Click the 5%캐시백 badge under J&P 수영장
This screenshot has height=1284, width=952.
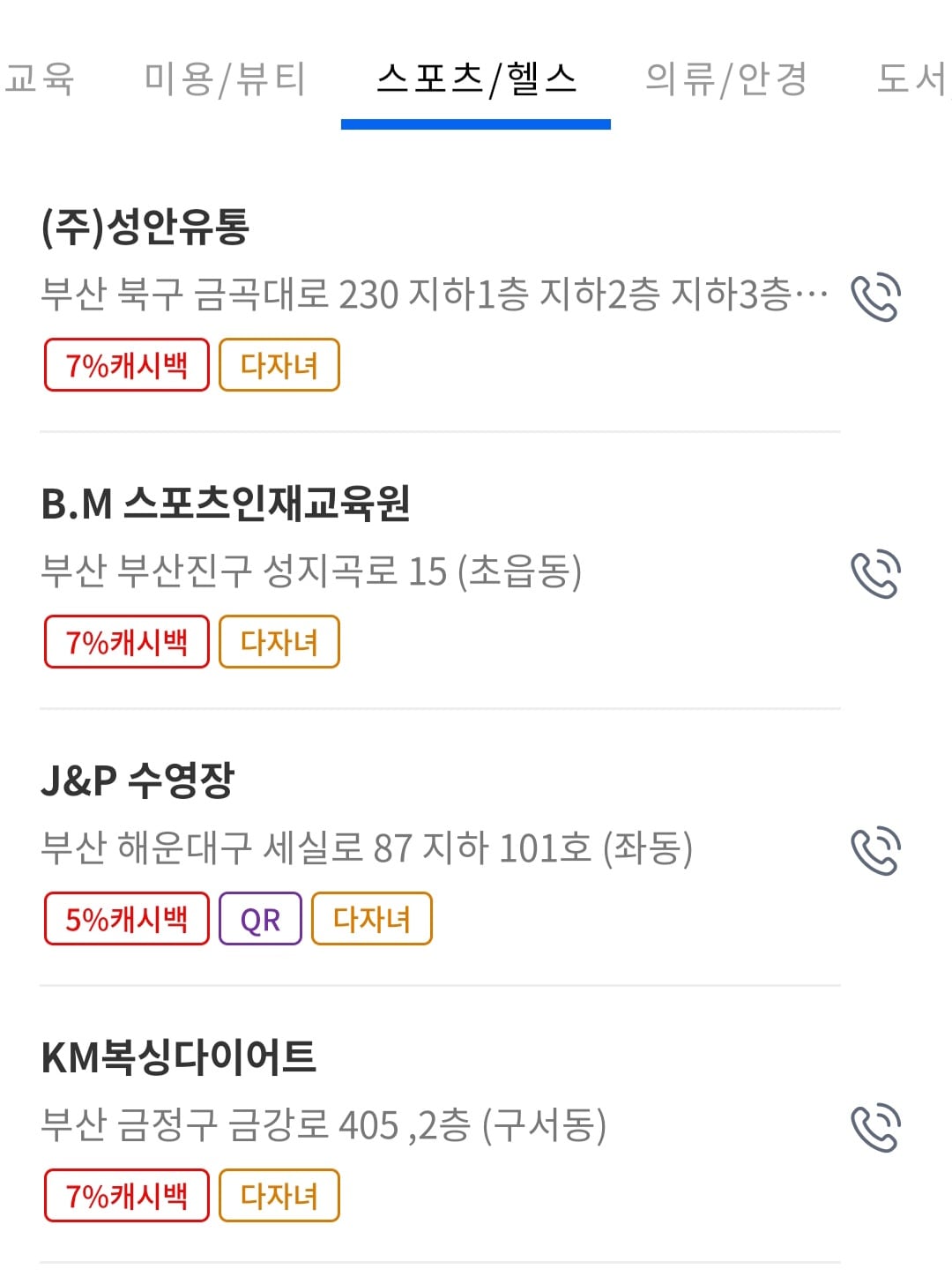point(126,918)
